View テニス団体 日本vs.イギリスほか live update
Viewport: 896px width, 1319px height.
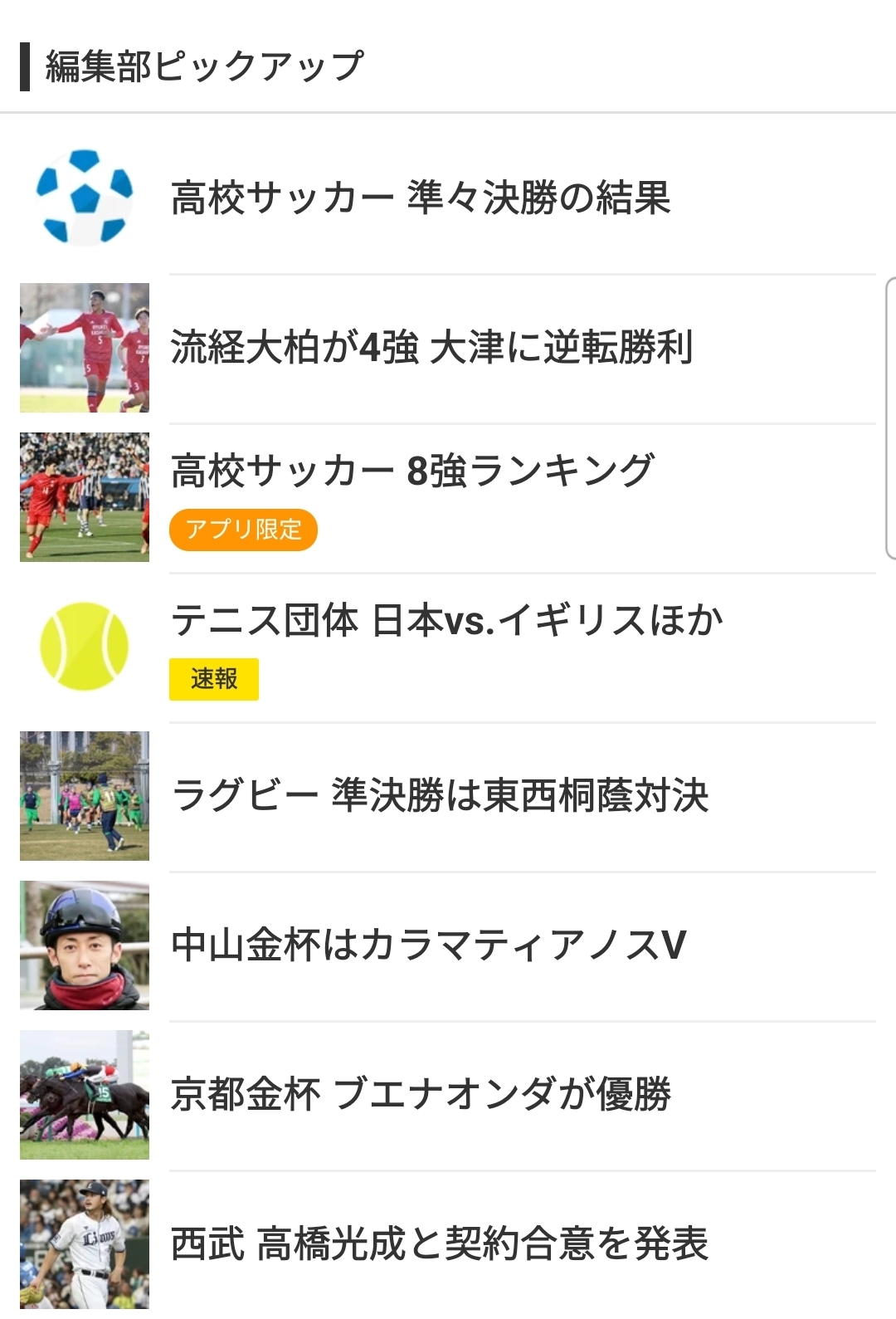tap(446, 621)
